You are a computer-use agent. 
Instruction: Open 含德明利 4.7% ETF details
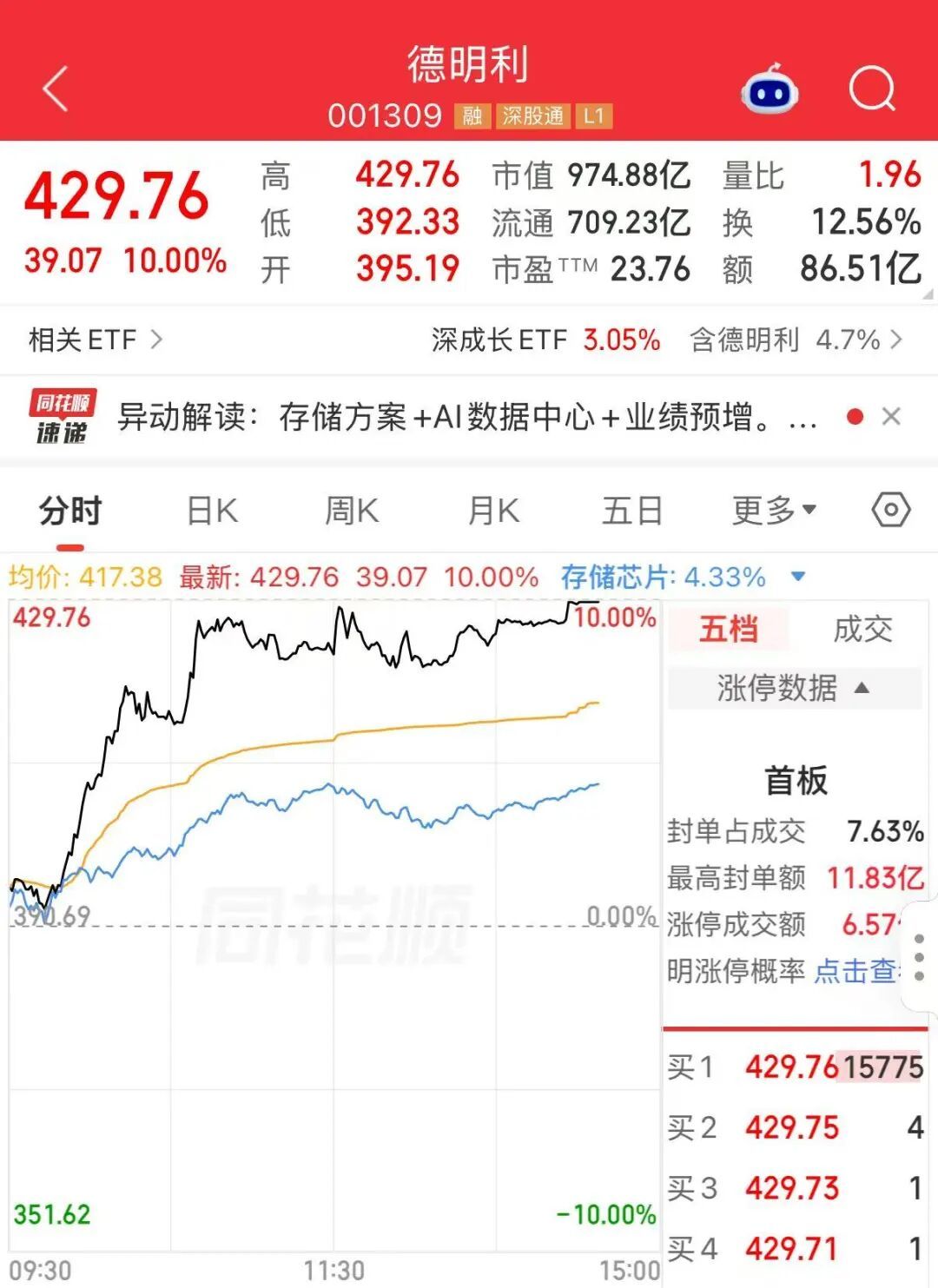point(796,340)
